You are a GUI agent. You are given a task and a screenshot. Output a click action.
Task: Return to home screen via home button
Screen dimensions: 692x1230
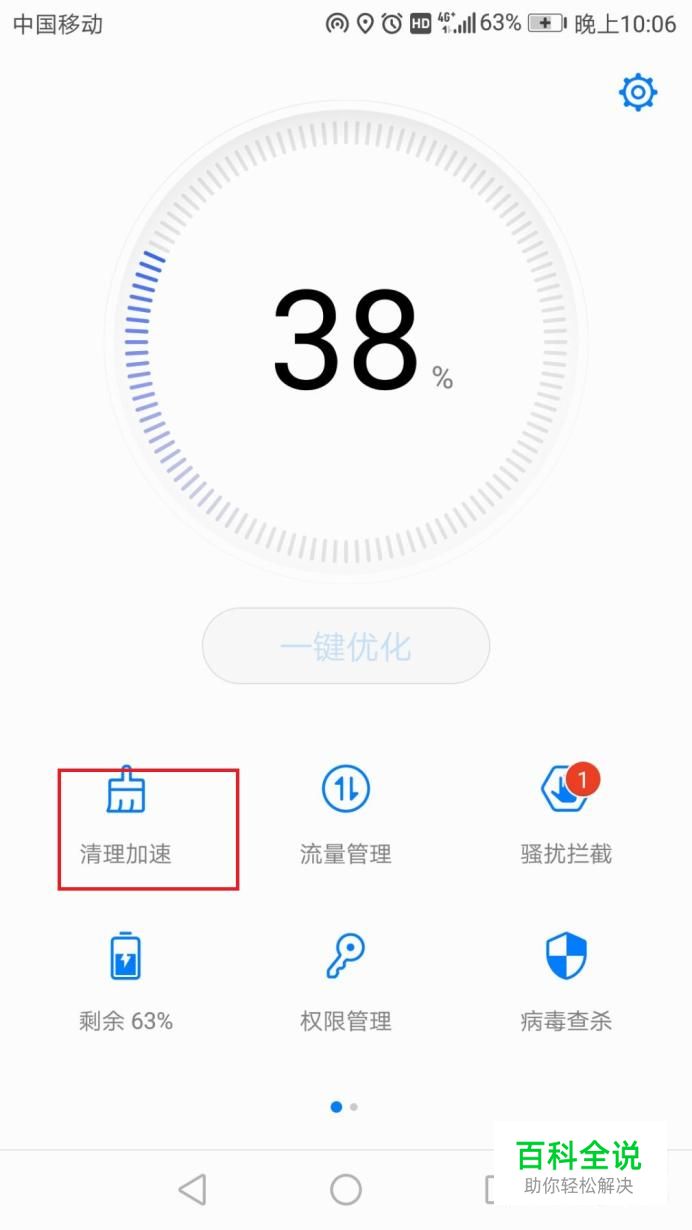346,1189
